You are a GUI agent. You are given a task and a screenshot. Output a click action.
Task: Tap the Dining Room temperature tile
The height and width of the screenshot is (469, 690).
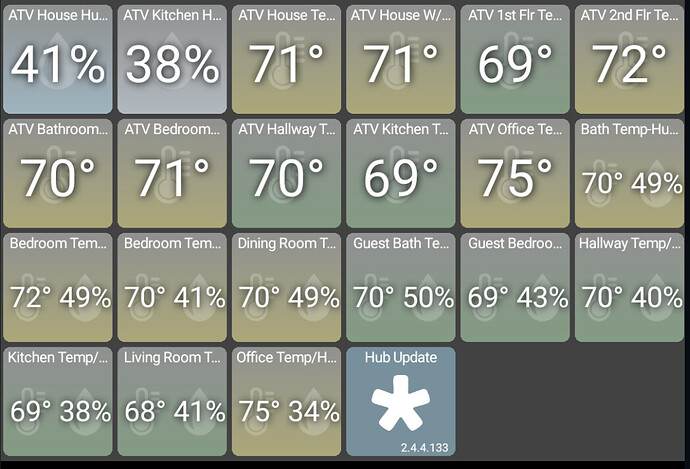pos(286,288)
